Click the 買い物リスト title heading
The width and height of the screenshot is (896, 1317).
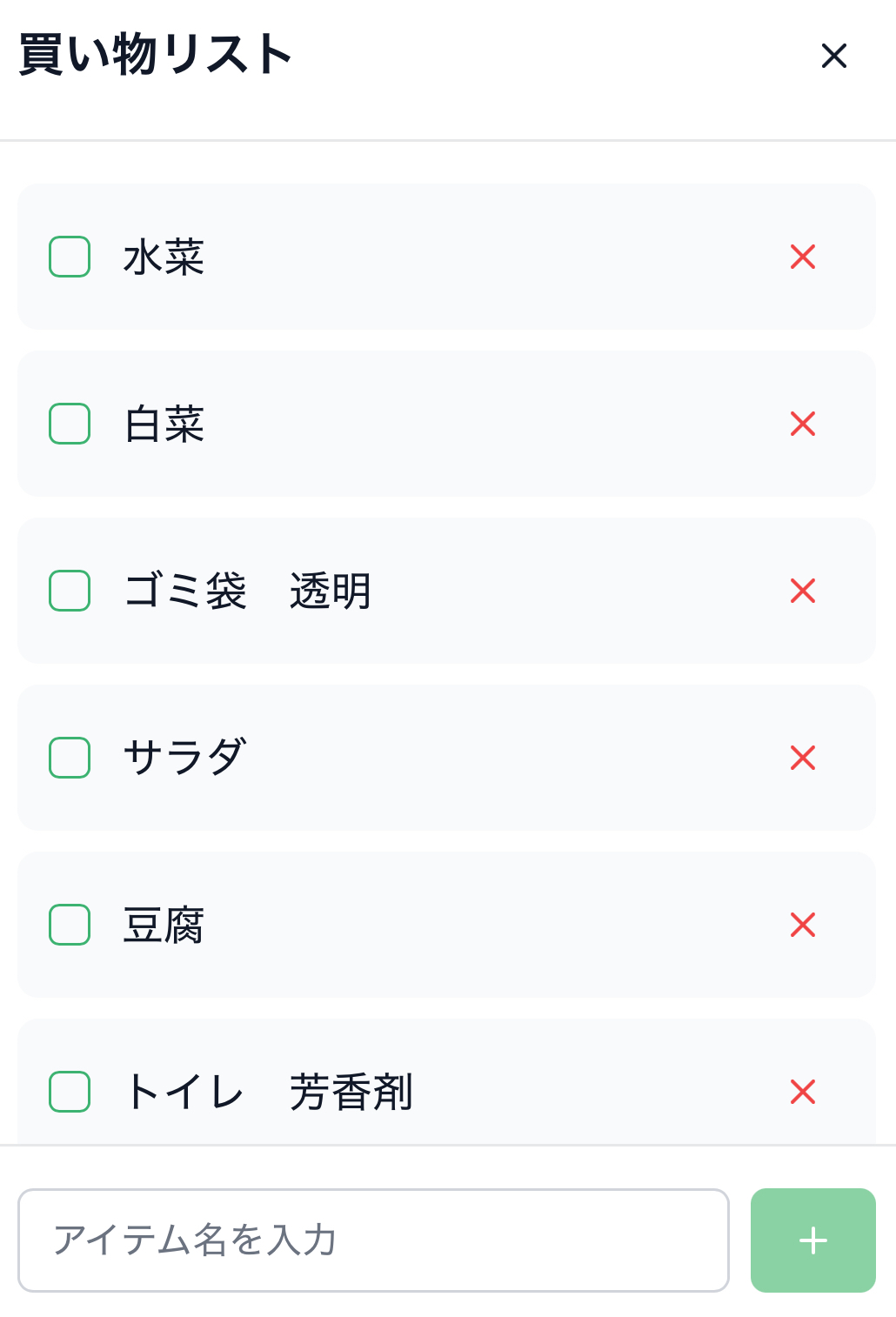pyautogui.click(x=155, y=54)
